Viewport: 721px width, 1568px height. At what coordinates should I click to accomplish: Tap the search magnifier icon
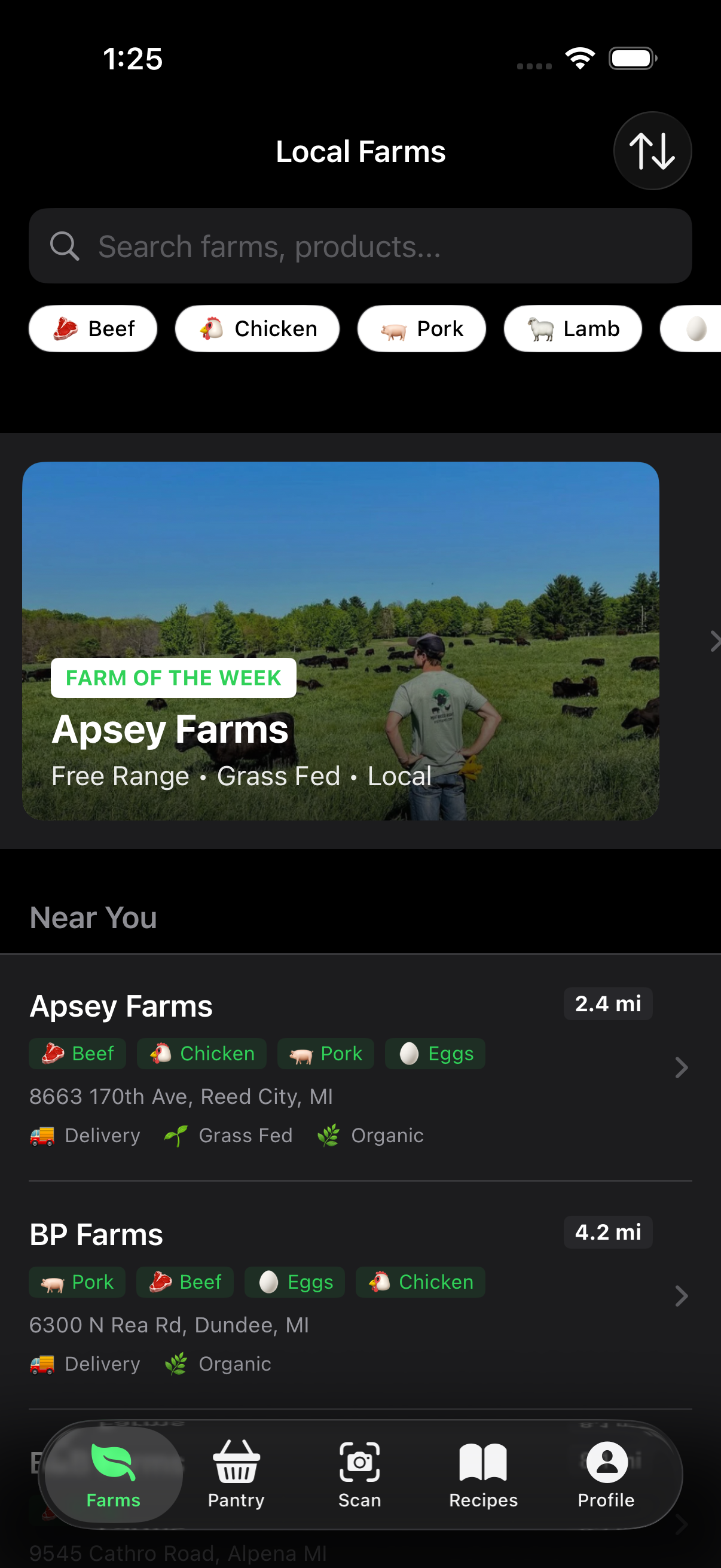point(65,246)
